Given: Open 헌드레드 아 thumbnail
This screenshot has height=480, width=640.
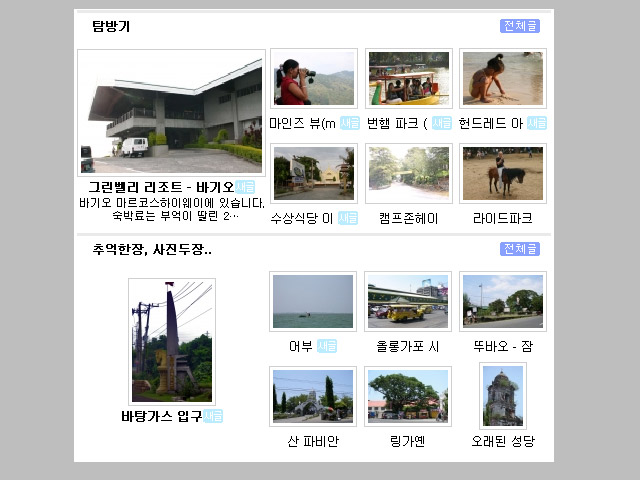Looking at the screenshot, I should [x=502, y=78].
